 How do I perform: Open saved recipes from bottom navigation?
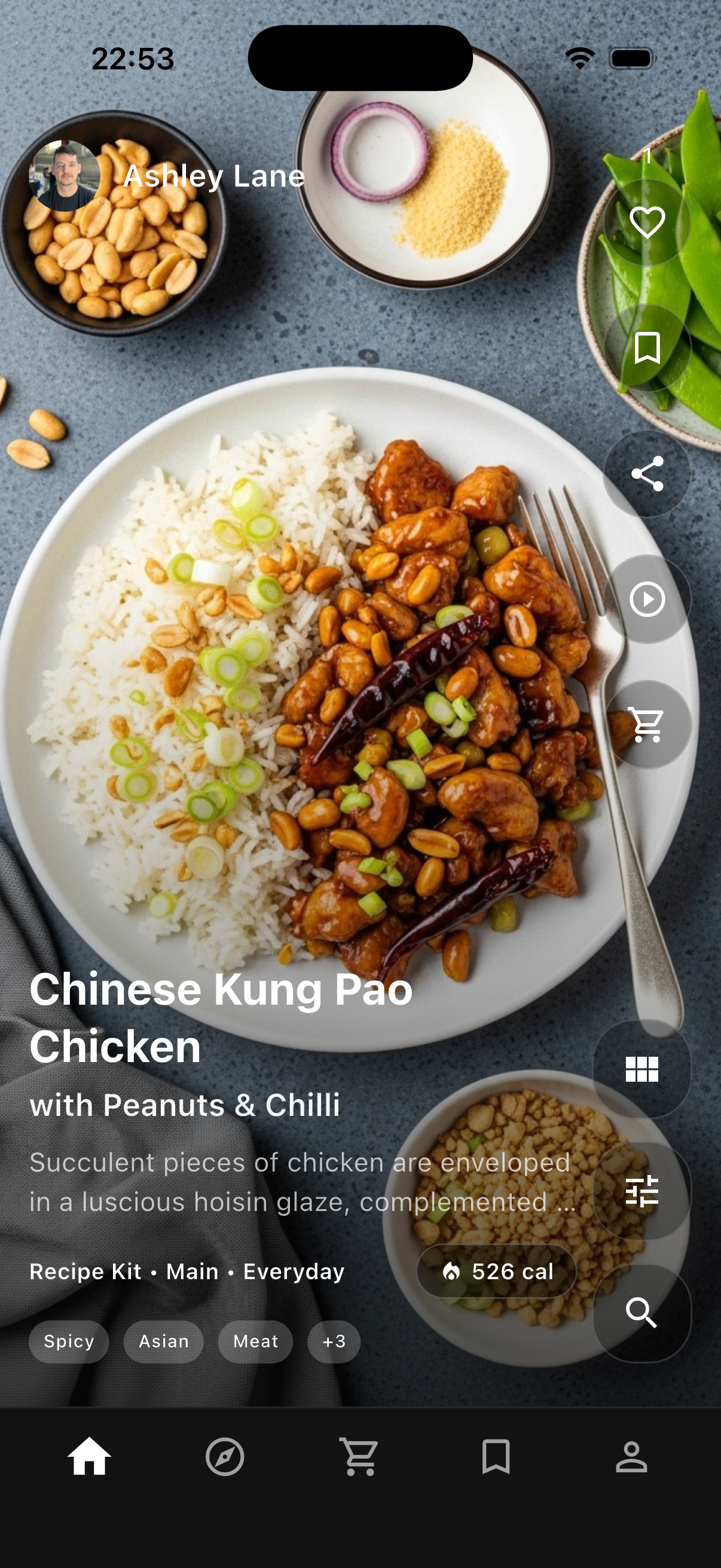coord(495,1456)
